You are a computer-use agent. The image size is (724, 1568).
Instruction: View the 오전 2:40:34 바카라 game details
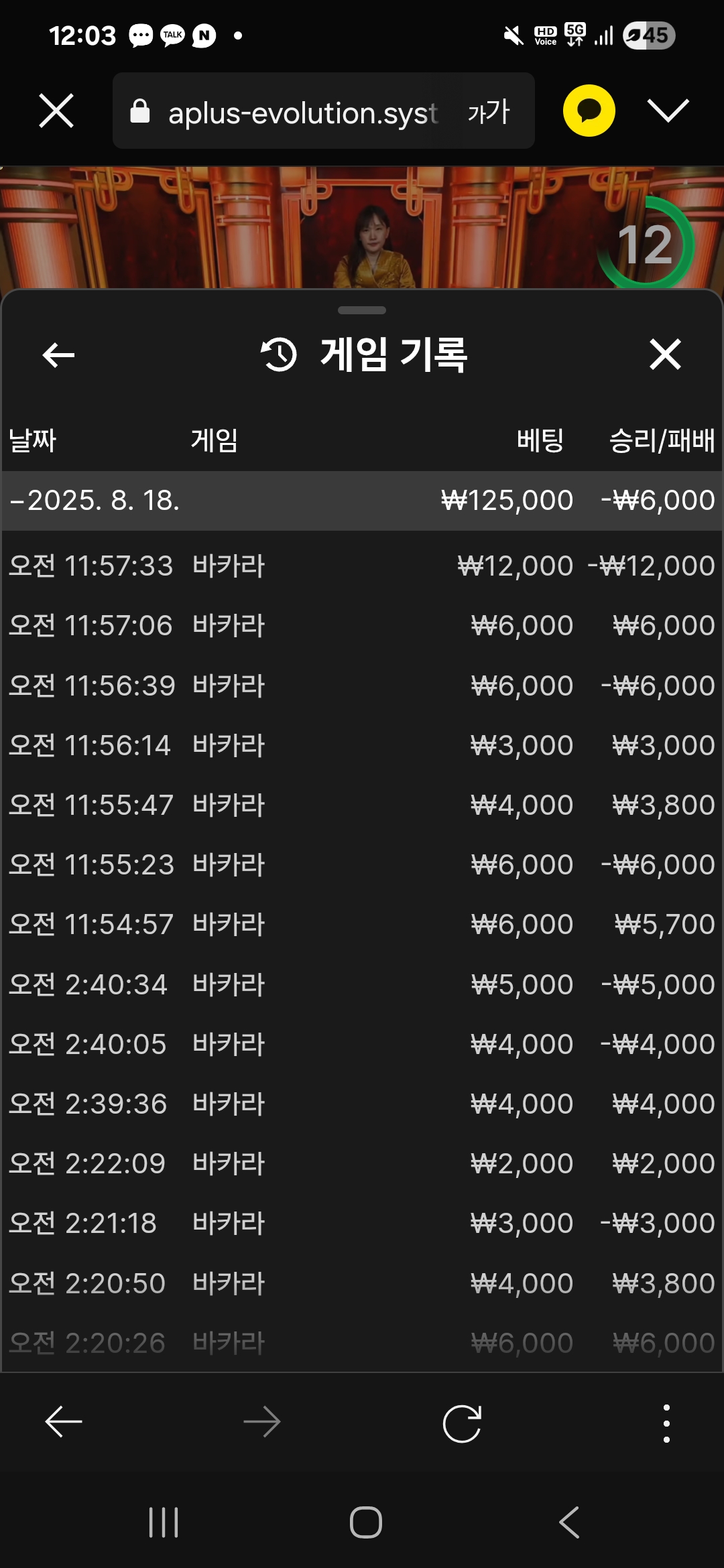pyautogui.click(x=362, y=984)
